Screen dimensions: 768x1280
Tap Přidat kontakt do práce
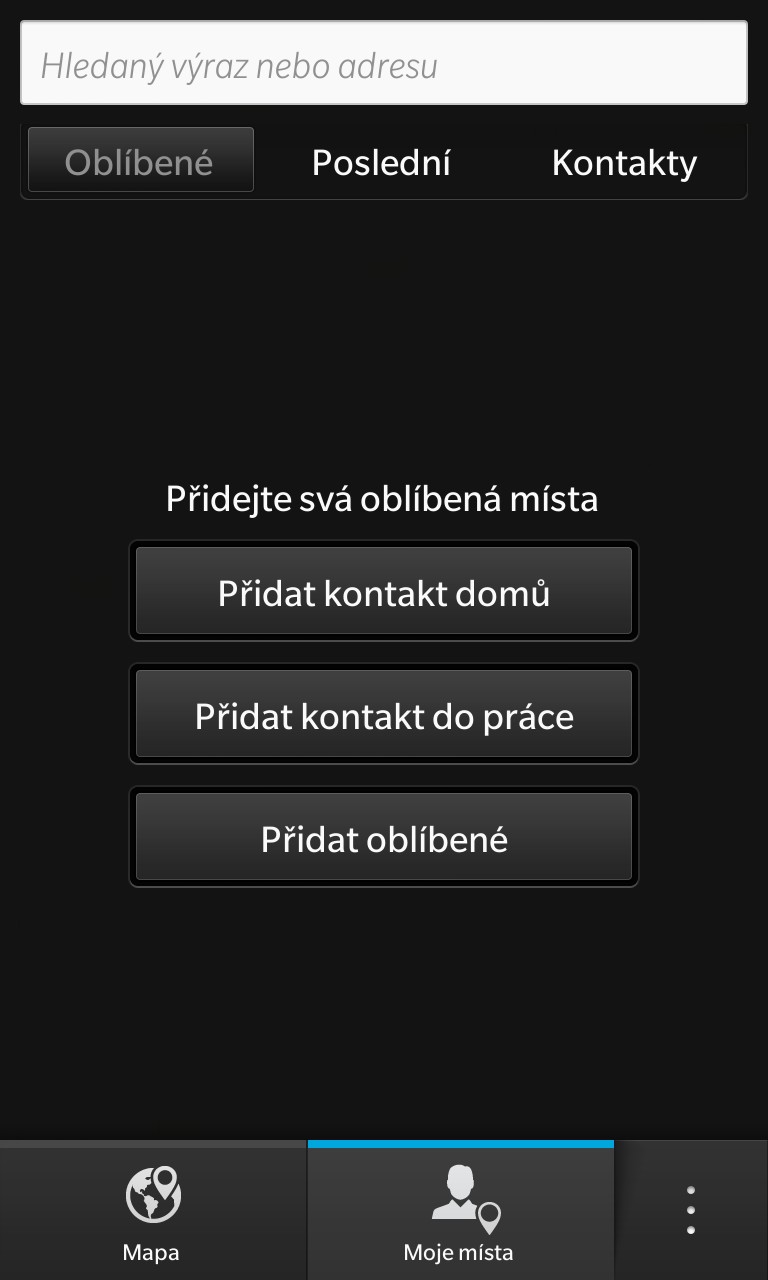point(384,715)
